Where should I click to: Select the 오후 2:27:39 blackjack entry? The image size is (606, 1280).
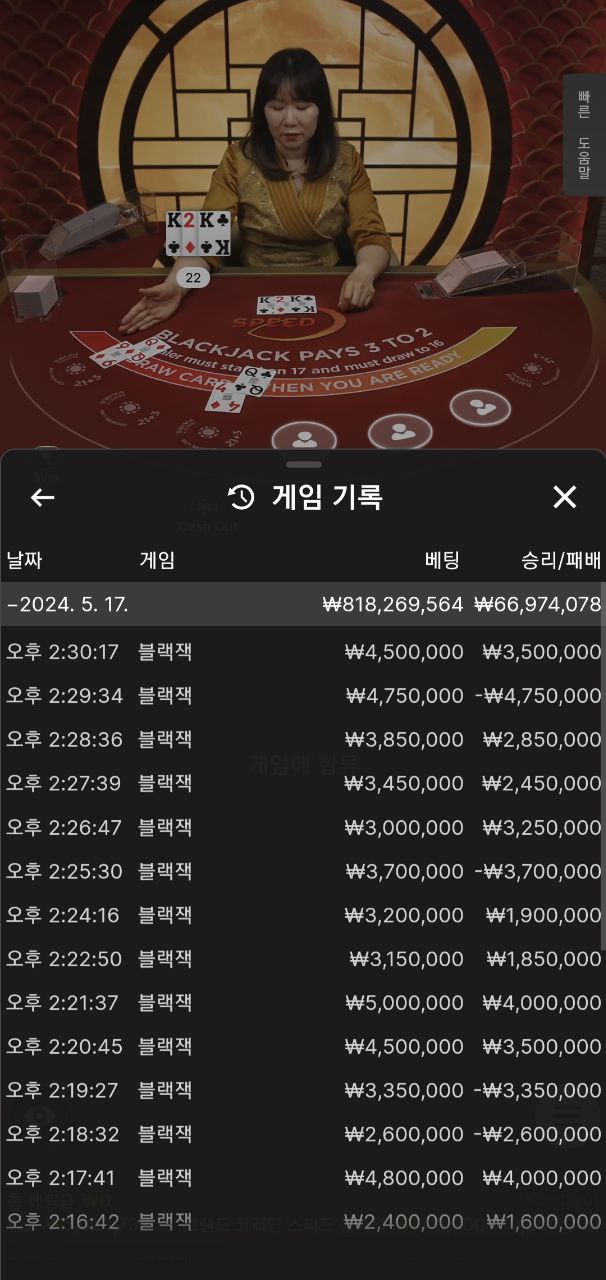(x=302, y=783)
